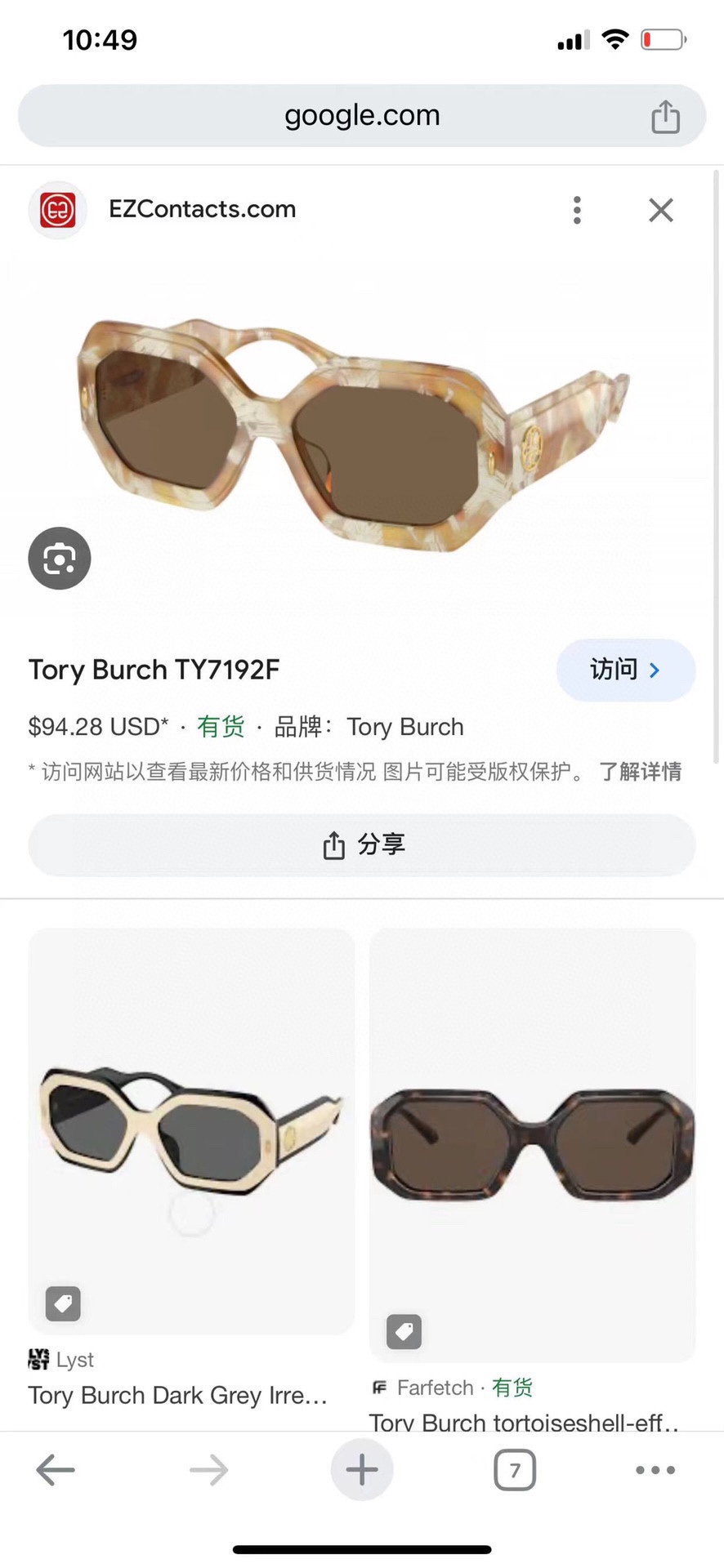
Task: View the large Tory Burch TY7192F sunglasses image
Action: pyautogui.click(x=351, y=433)
